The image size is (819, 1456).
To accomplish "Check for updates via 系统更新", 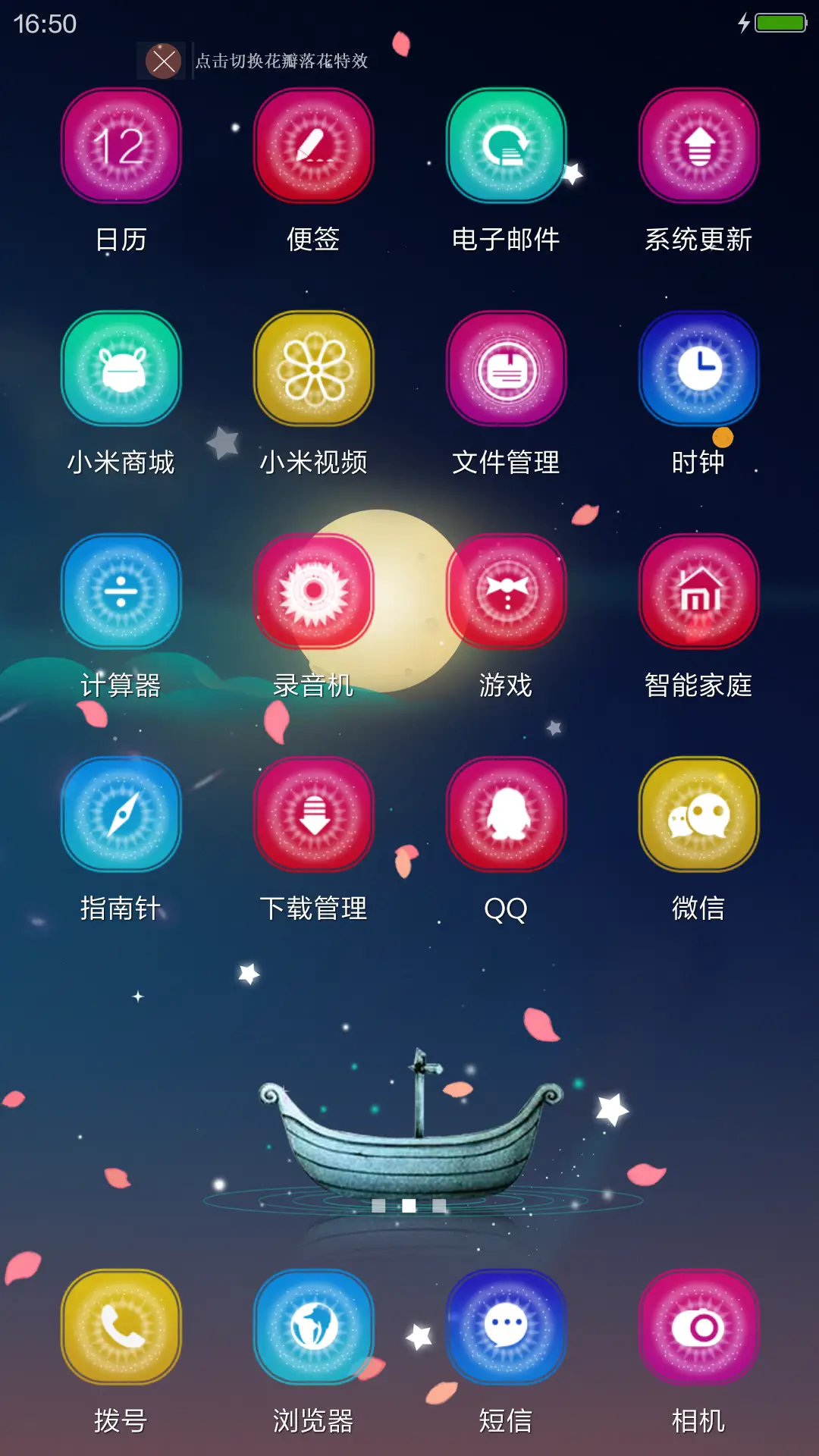I will (x=699, y=146).
